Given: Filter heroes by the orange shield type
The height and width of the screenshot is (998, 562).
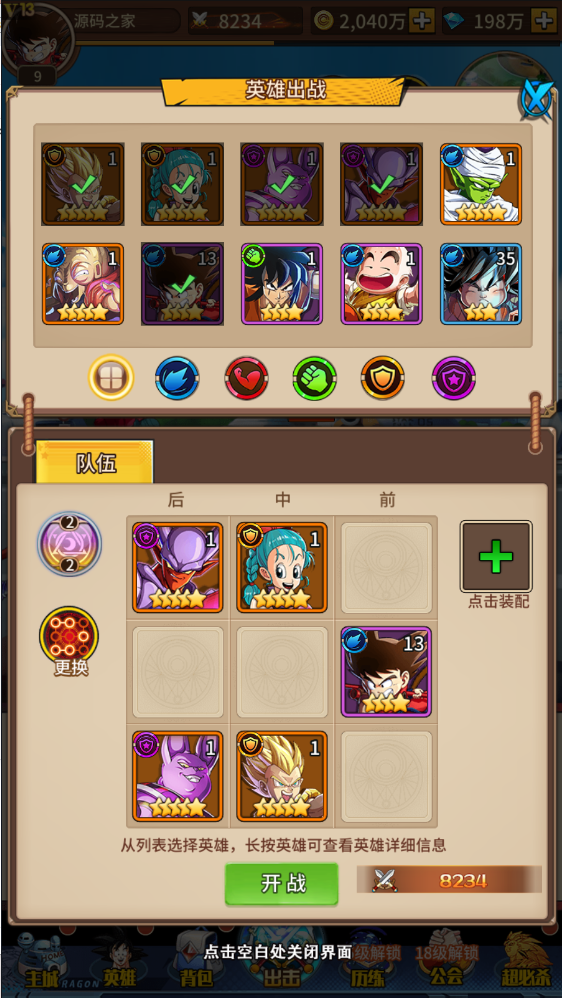Looking at the screenshot, I should point(383,378).
